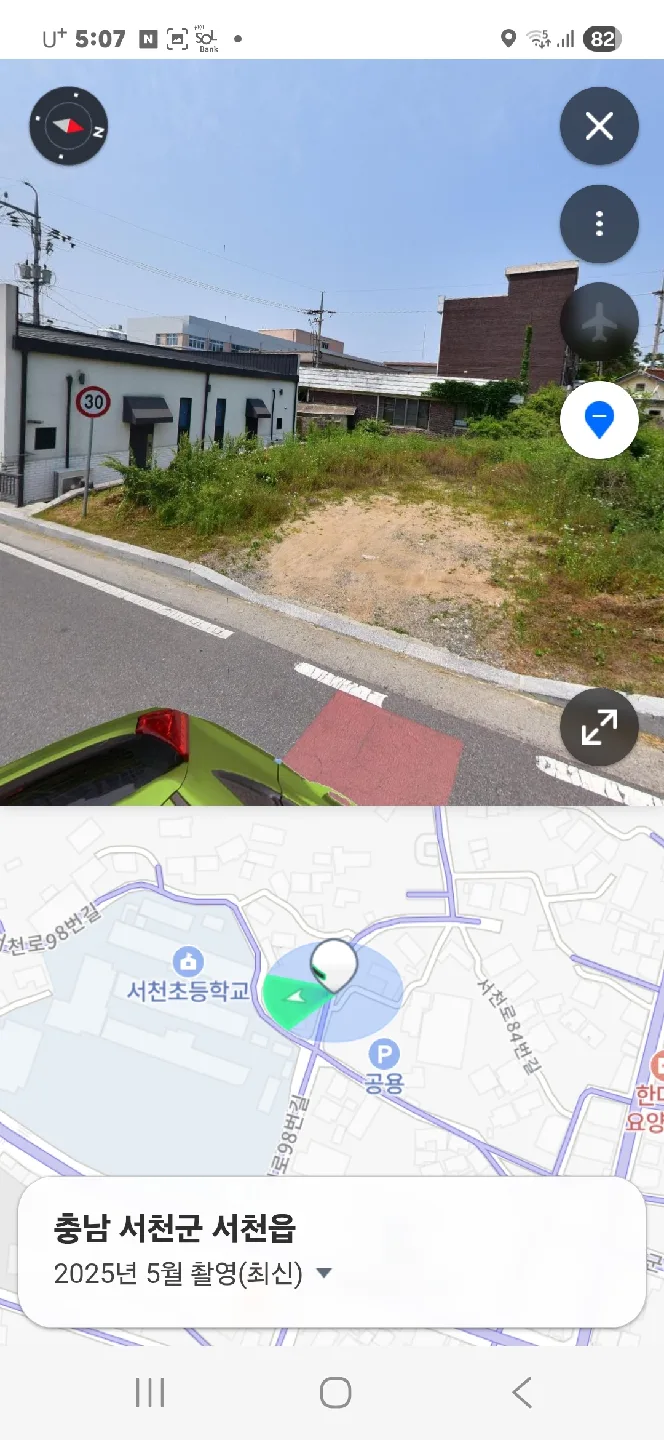Tap the blue location pin button

tap(599, 420)
